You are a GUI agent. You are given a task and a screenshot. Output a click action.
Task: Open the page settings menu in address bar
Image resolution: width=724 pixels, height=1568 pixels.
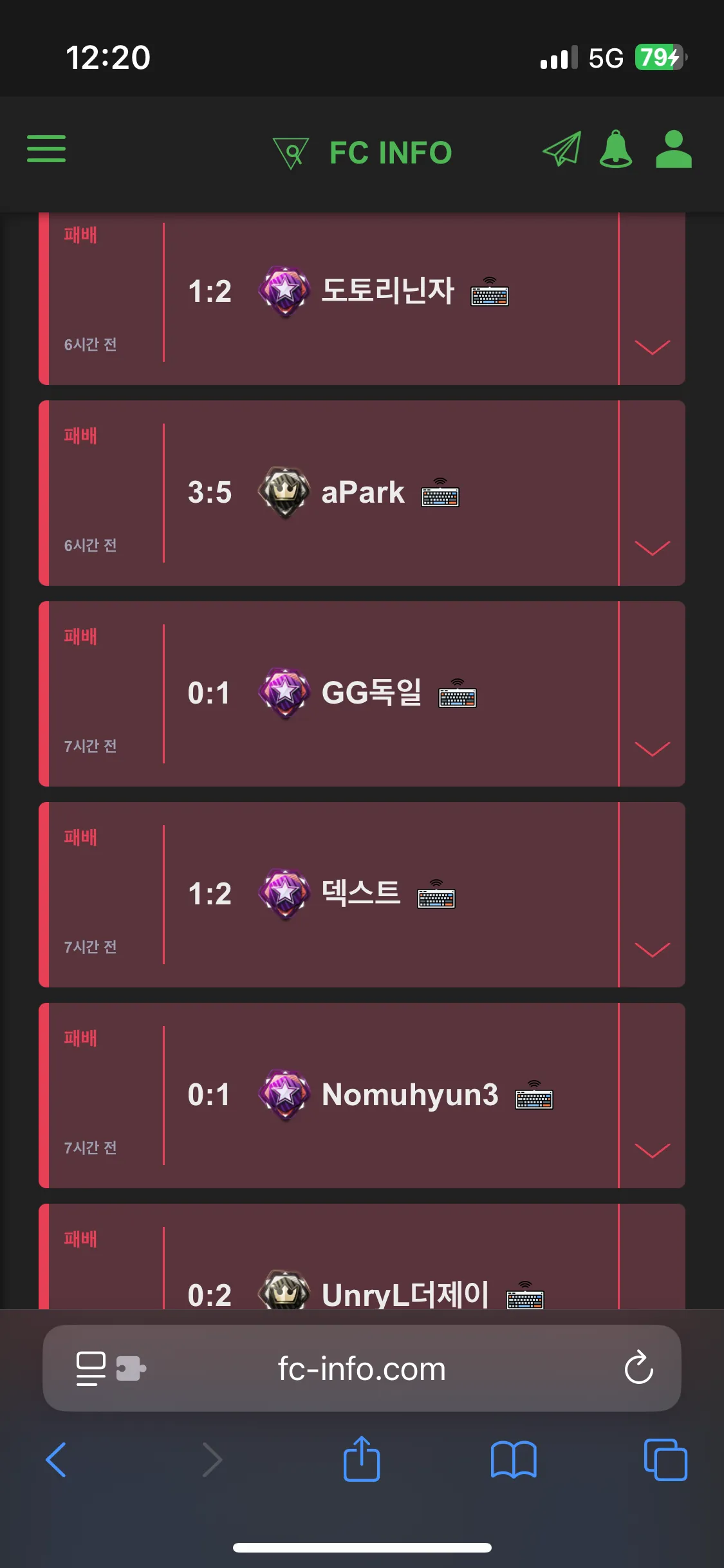pos(91,1368)
